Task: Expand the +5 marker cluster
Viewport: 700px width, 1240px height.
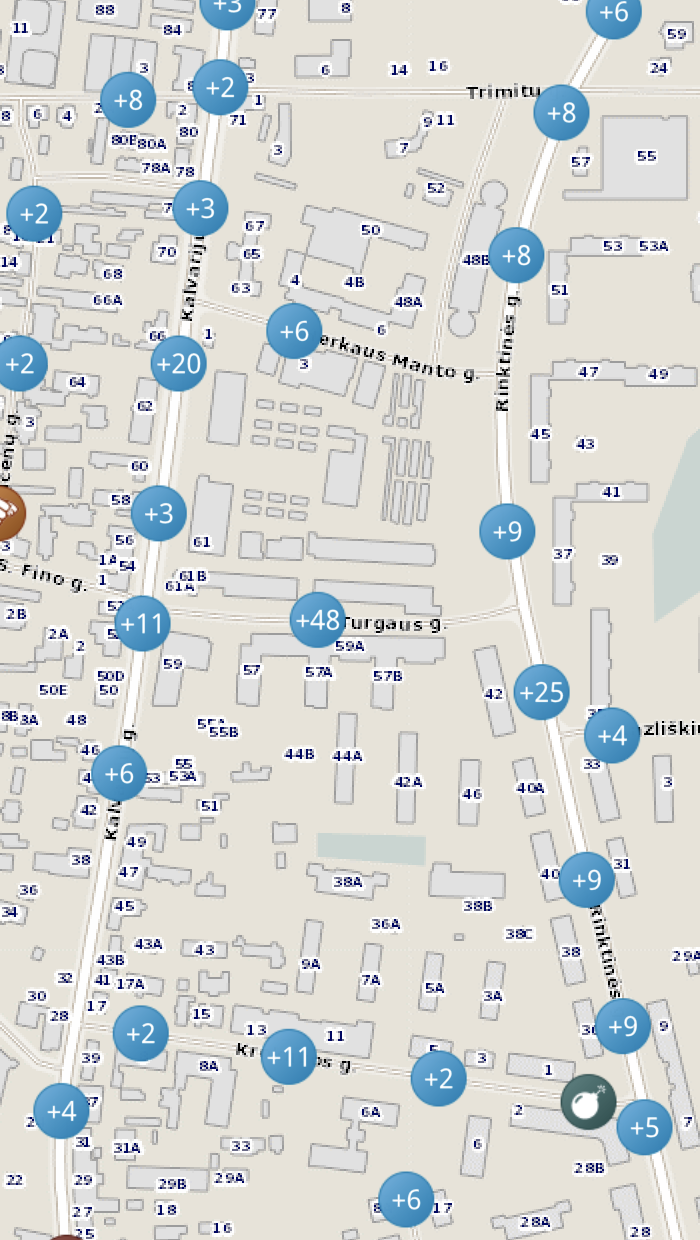Action: [x=644, y=1128]
